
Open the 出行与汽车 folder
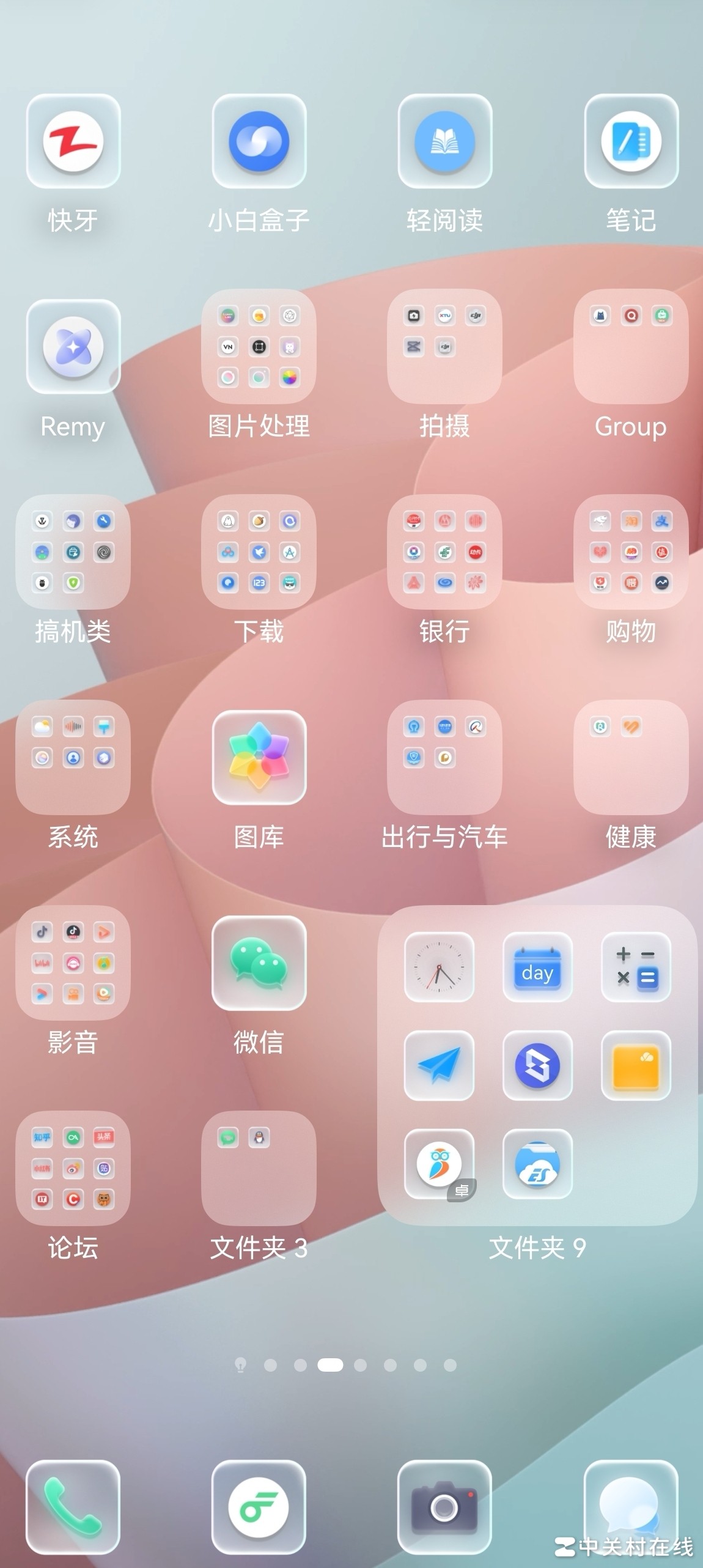445,758
